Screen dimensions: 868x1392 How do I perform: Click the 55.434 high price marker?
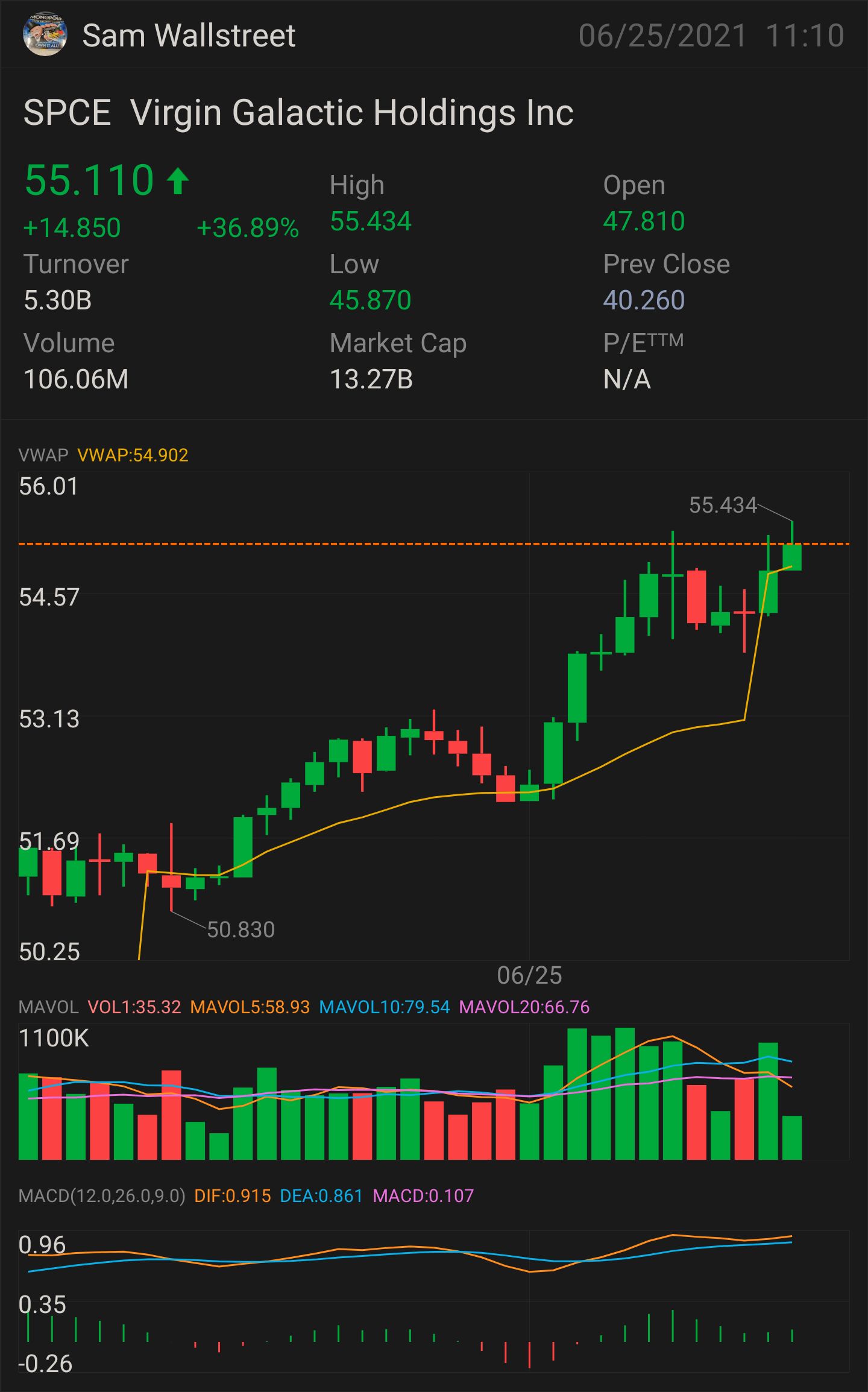click(x=723, y=504)
